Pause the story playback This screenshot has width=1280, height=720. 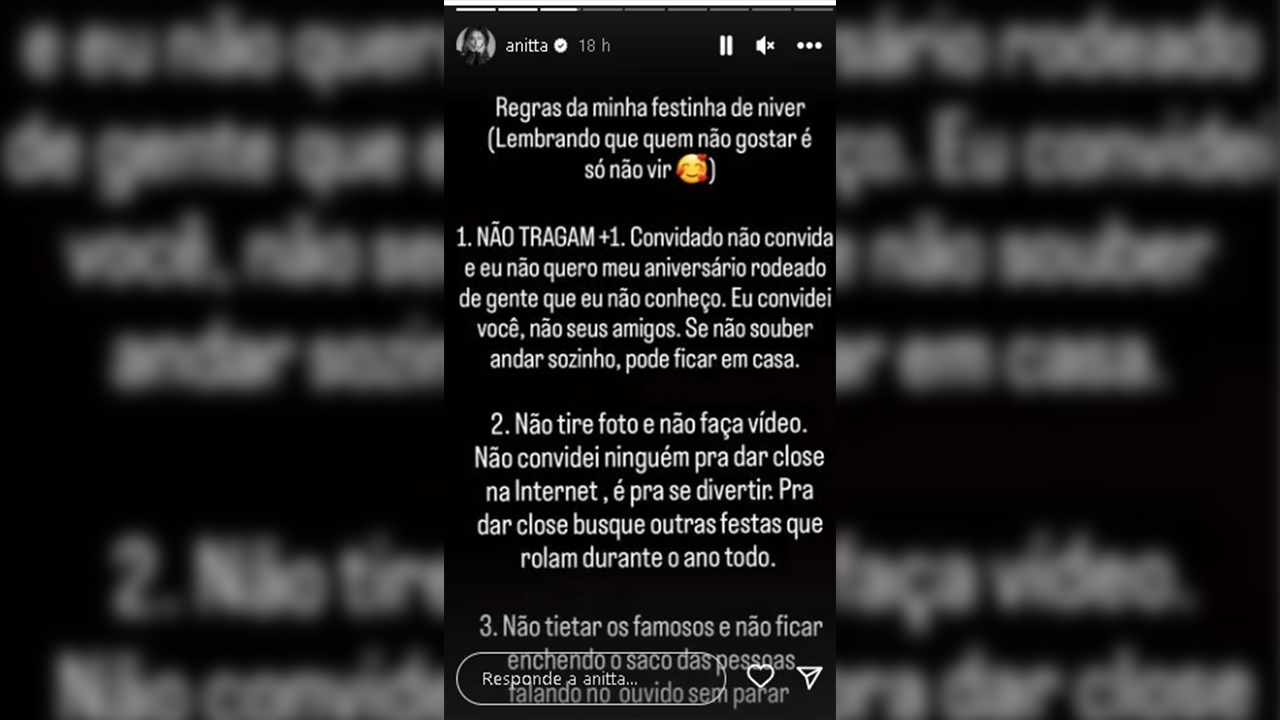click(x=726, y=46)
